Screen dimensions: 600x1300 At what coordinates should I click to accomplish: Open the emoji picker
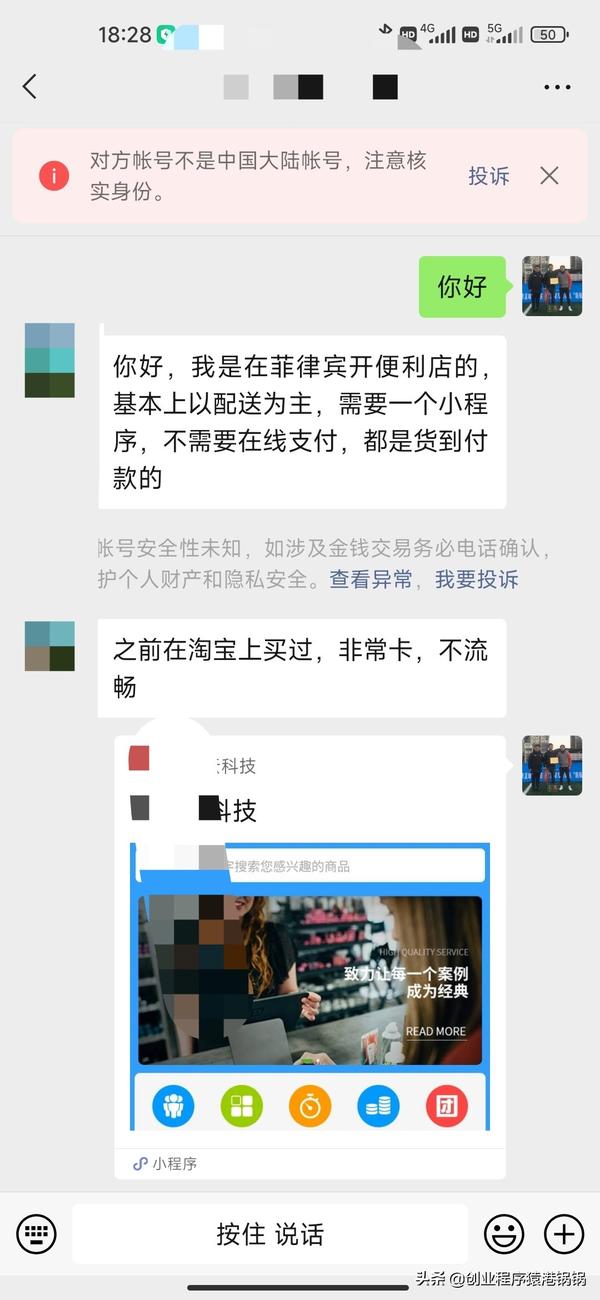tap(504, 1233)
